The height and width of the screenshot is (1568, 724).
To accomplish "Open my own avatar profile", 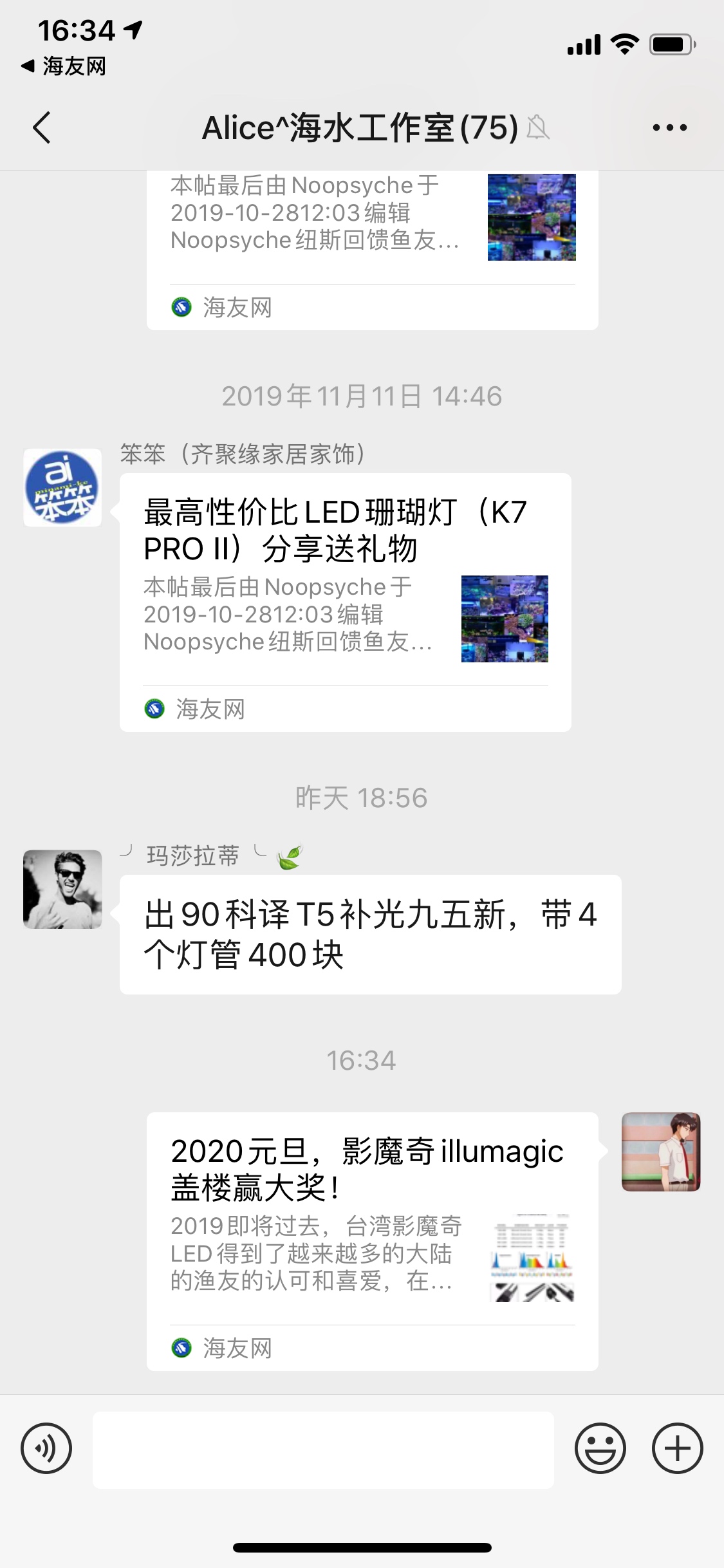I will point(660,1152).
